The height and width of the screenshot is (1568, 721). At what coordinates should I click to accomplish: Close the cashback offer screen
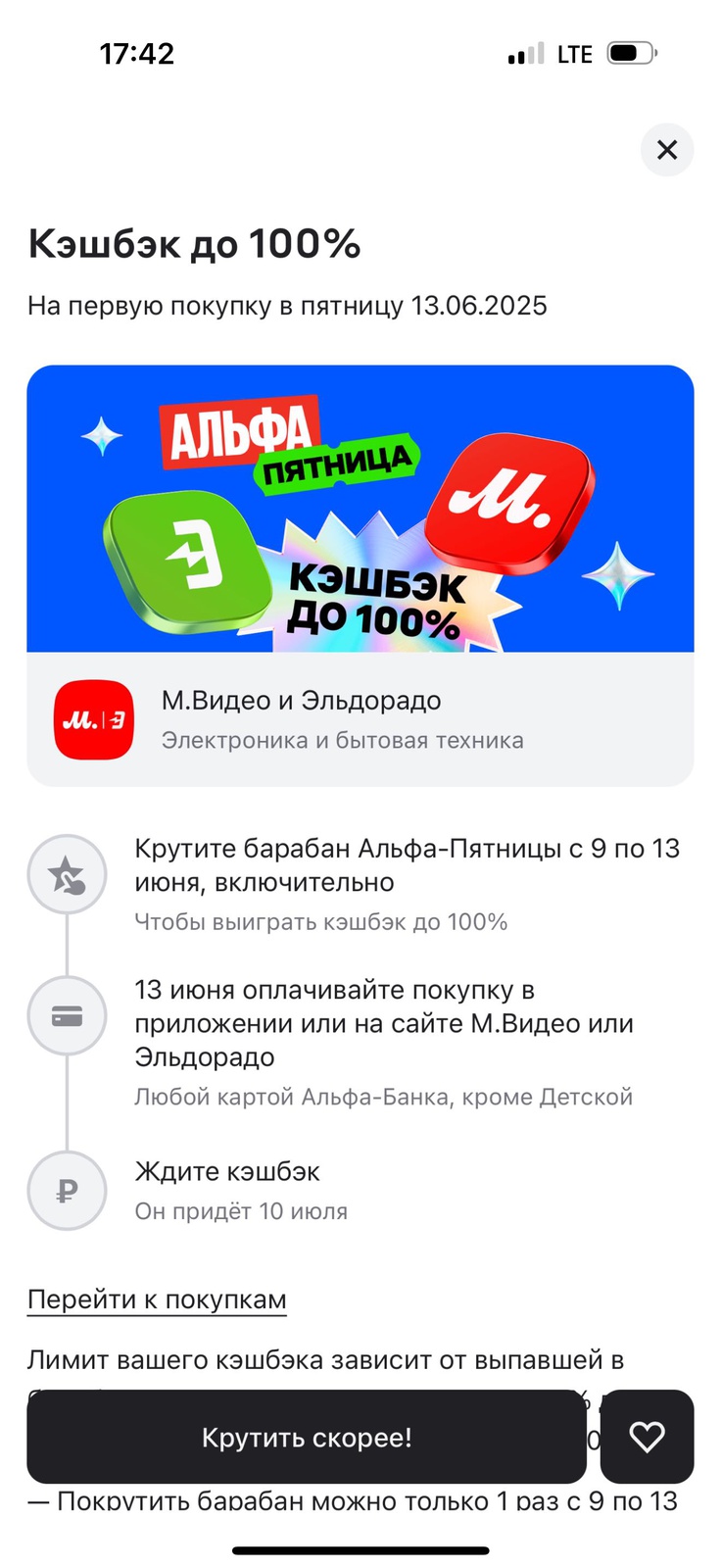pos(667,150)
